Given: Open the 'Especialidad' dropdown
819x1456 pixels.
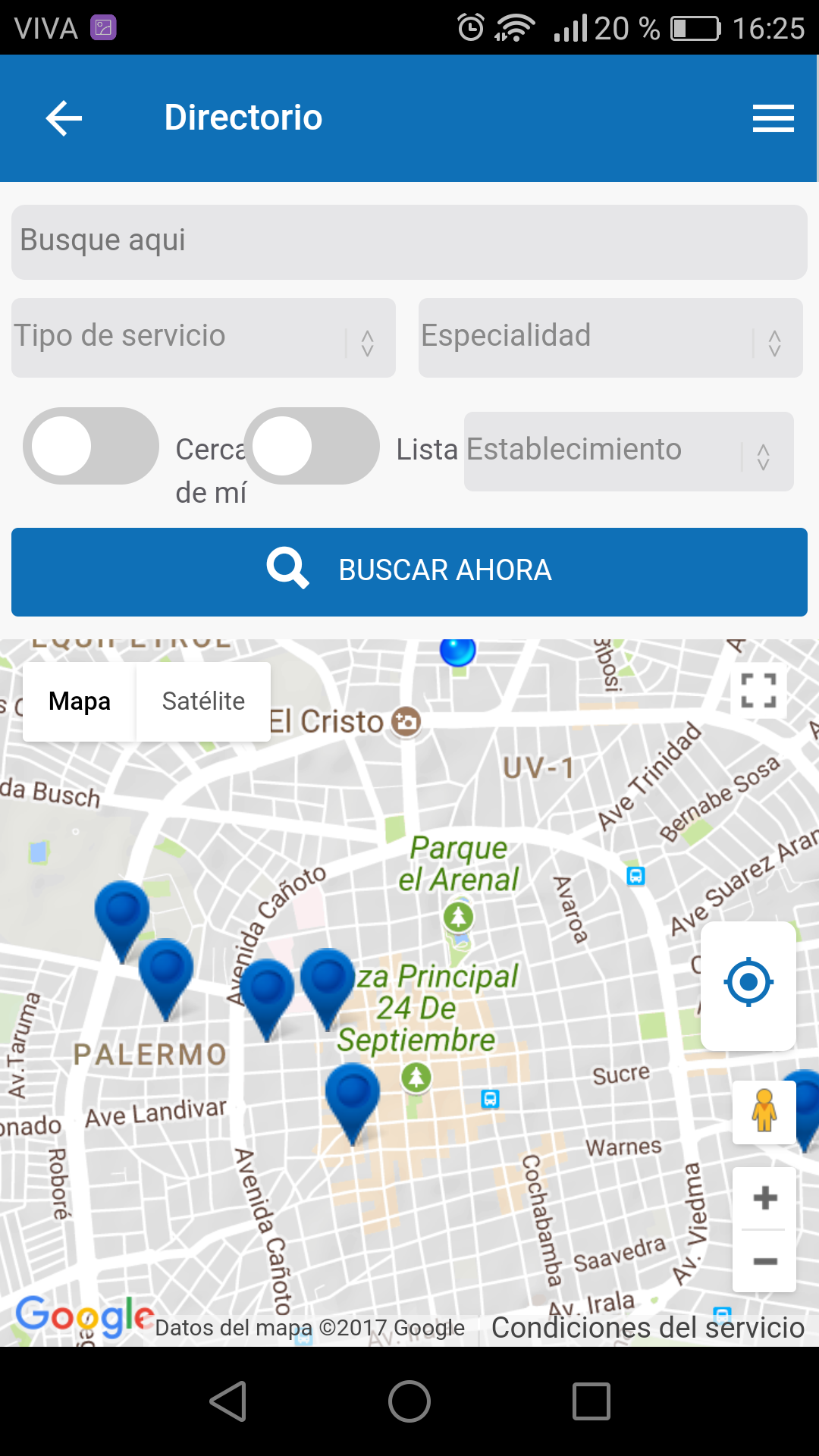Looking at the screenshot, I should (610, 337).
